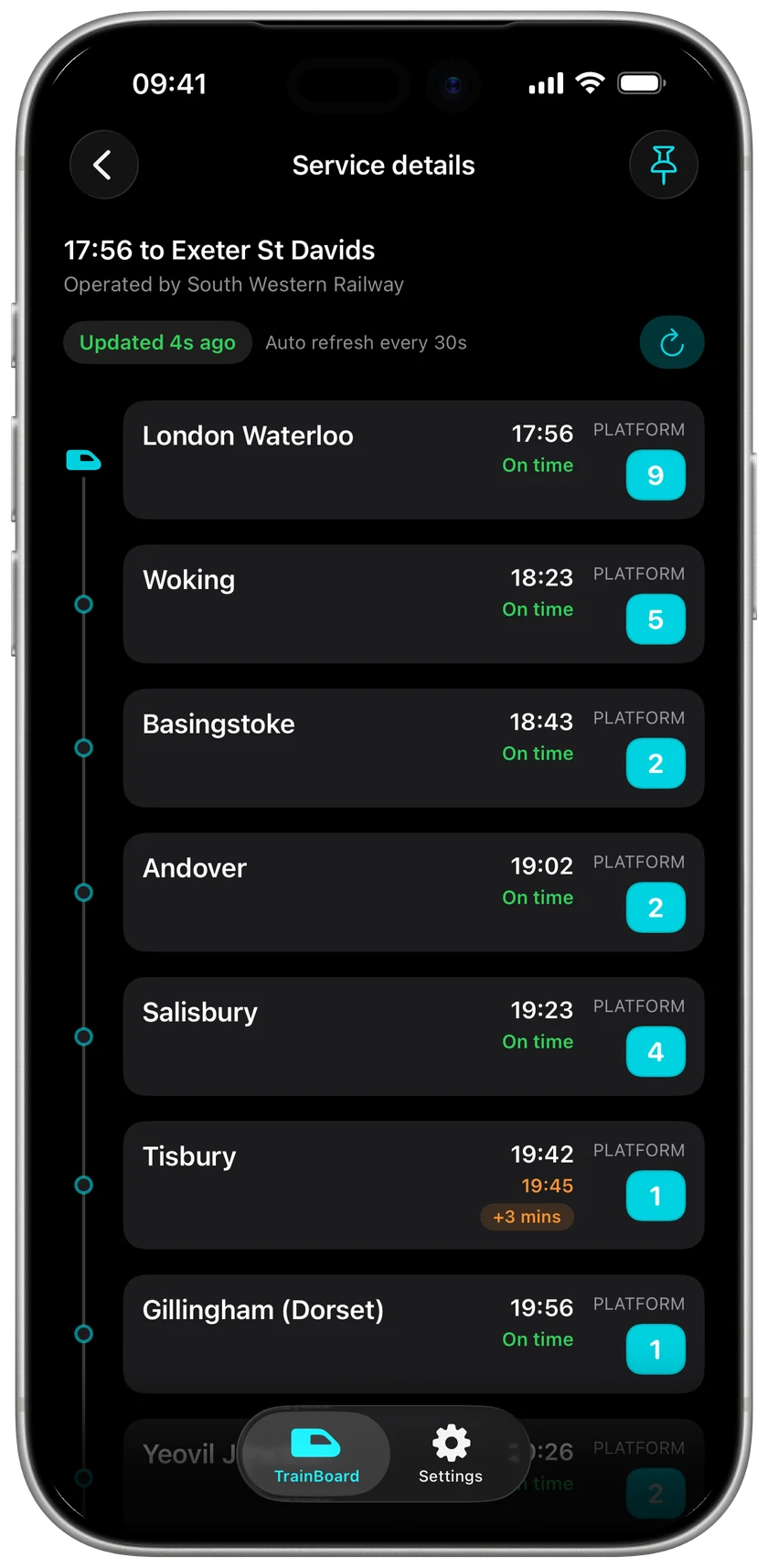Image resolution: width=768 pixels, height=1568 pixels.
Task: Open the delayed Tisbury stop
Action: tap(413, 1185)
